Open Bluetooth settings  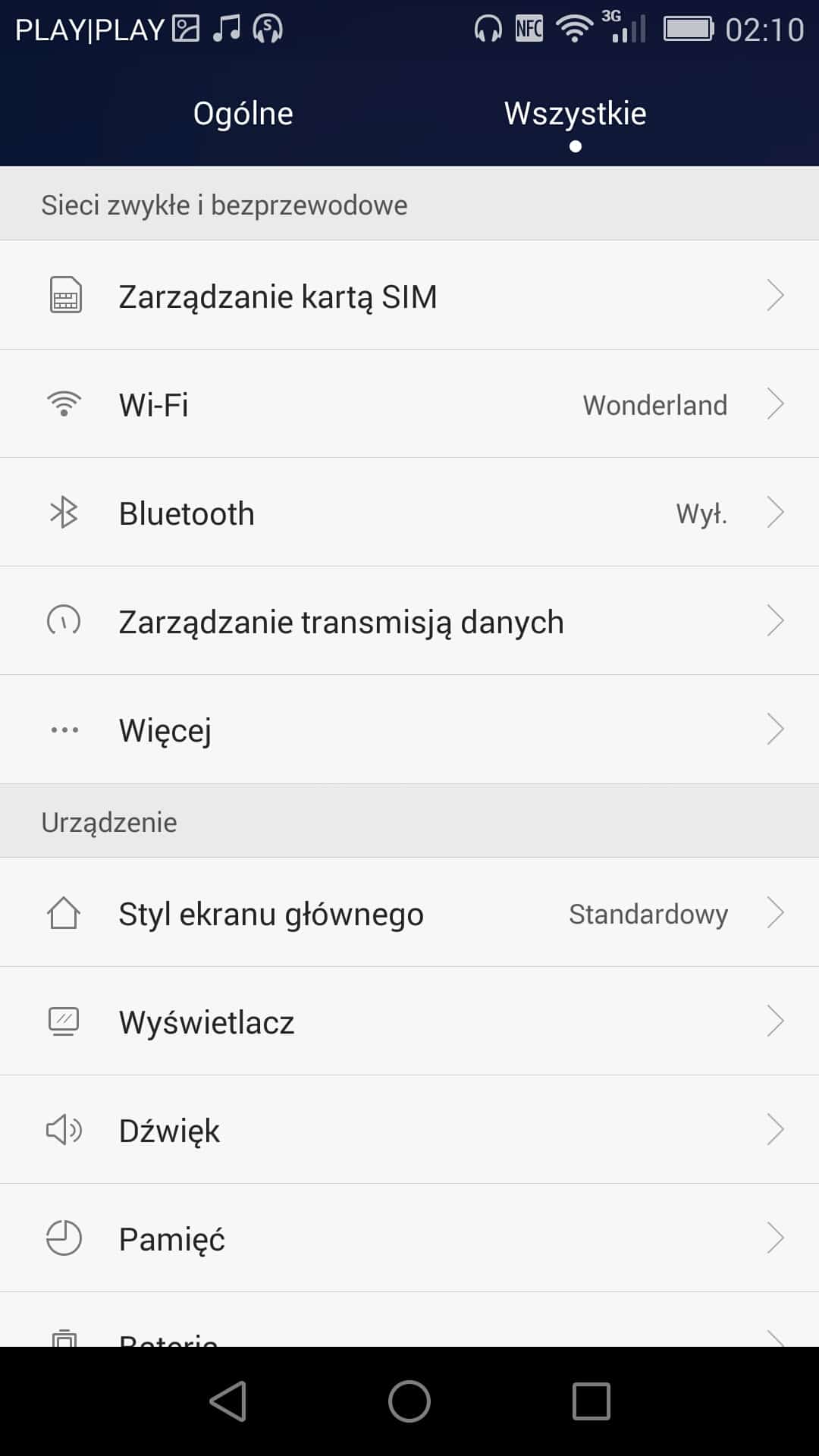pyautogui.click(x=409, y=513)
